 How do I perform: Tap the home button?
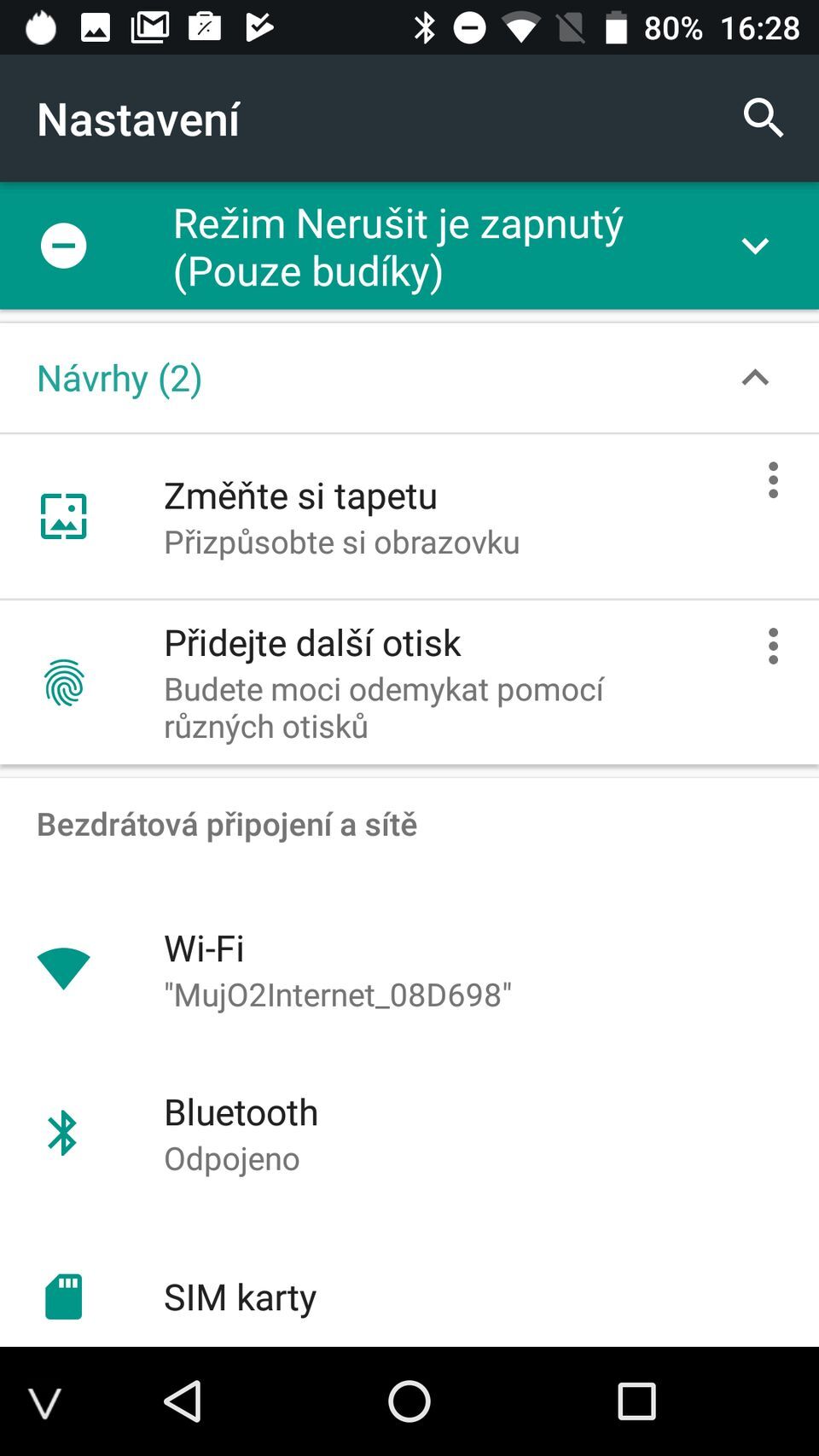pos(409,1401)
